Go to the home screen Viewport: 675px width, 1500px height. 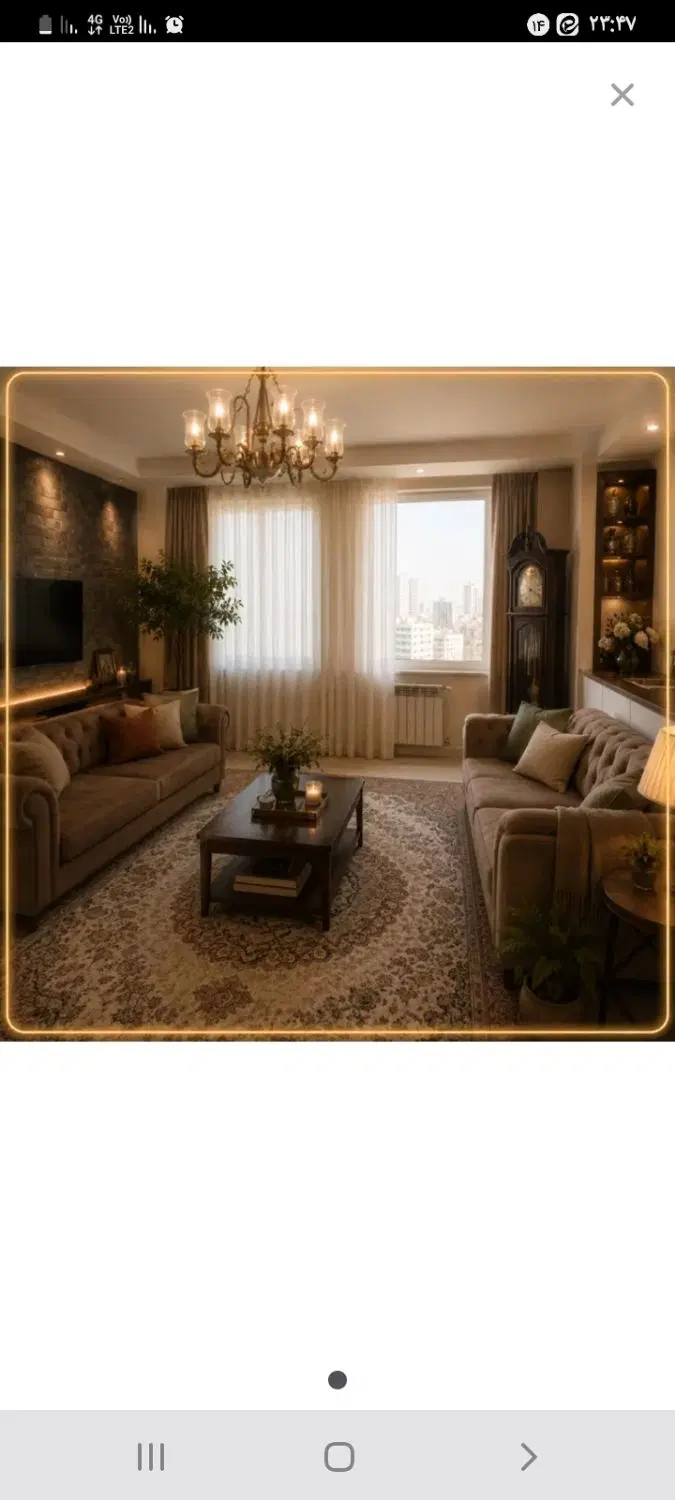(339, 1457)
